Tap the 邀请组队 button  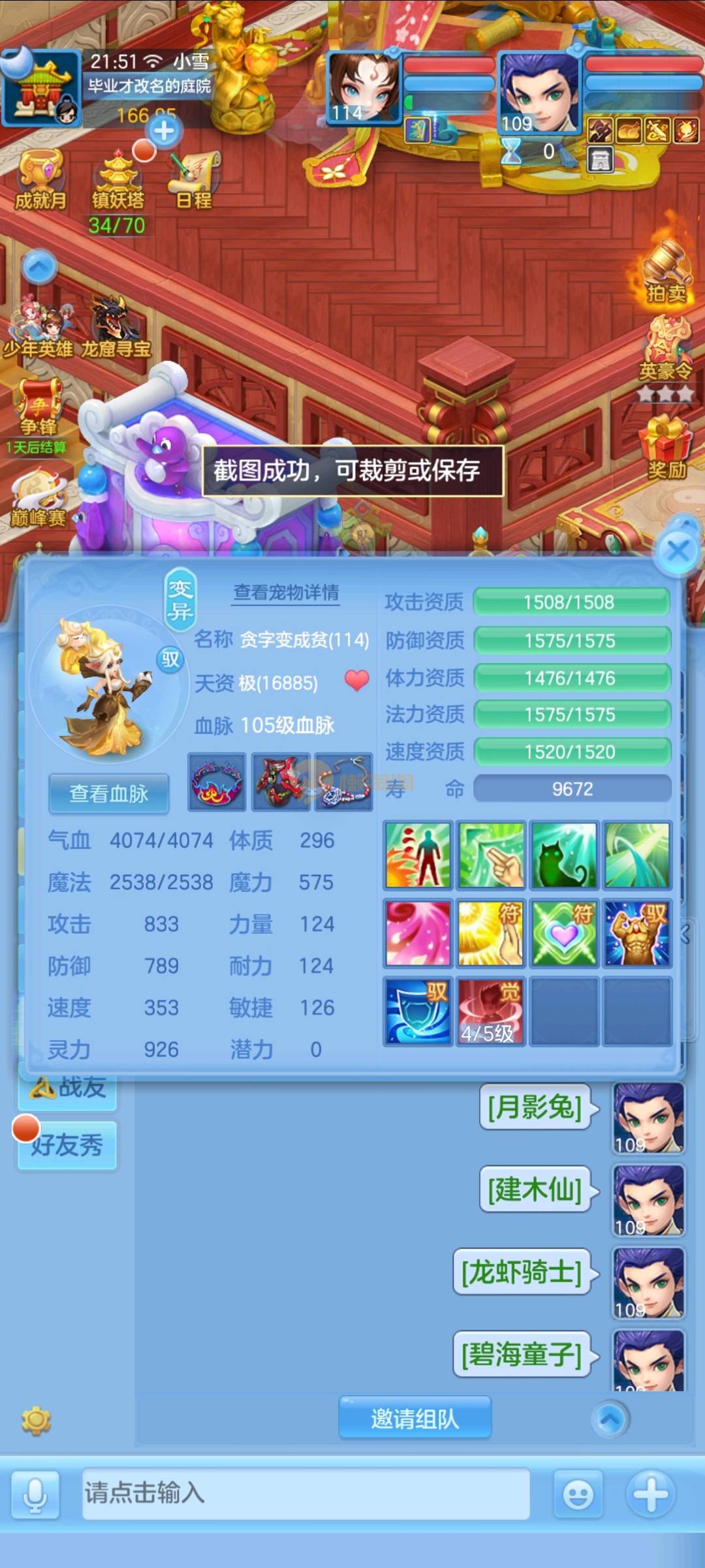pos(415,1419)
